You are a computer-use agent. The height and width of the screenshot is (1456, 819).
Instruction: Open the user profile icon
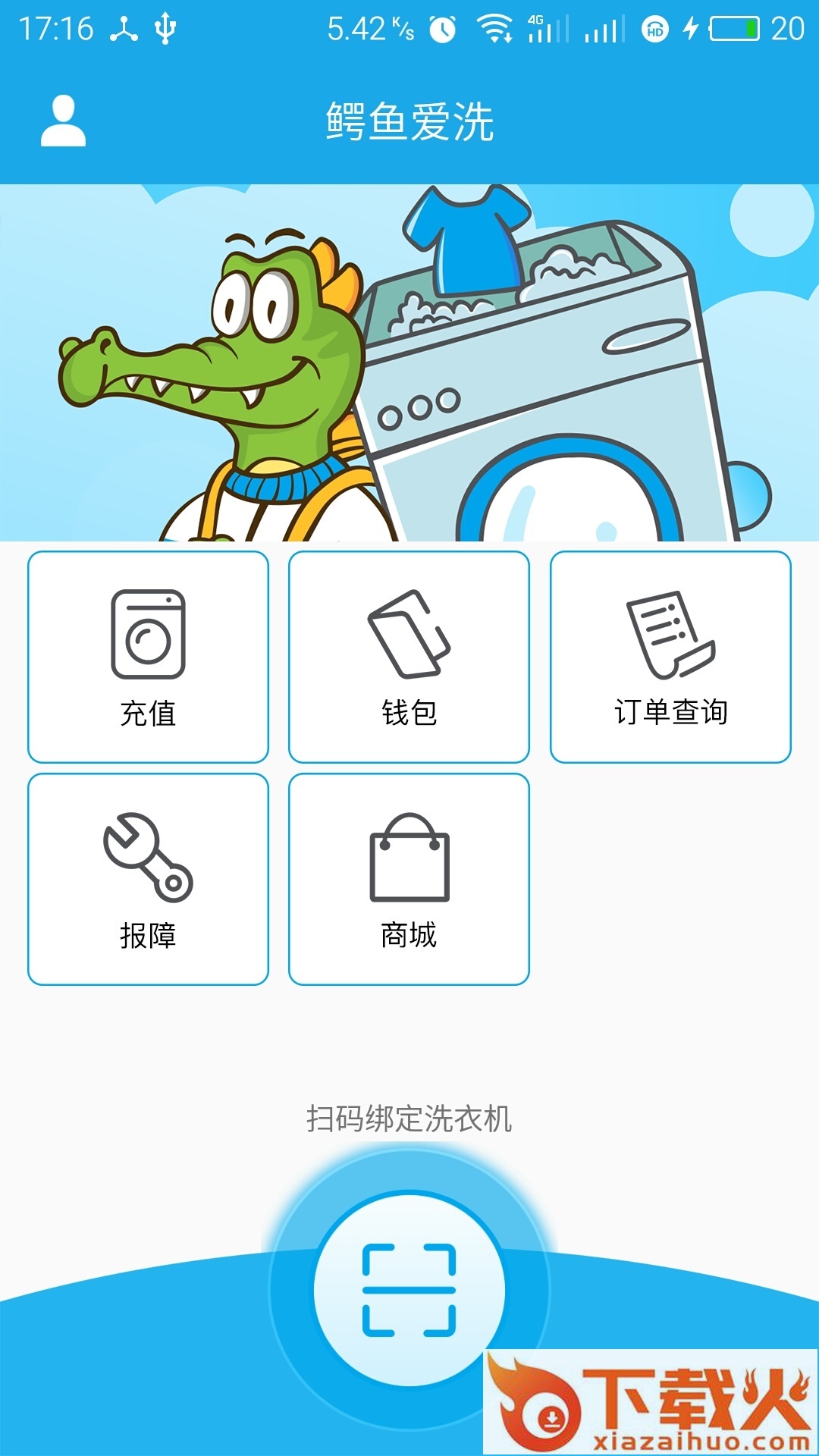(x=63, y=121)
